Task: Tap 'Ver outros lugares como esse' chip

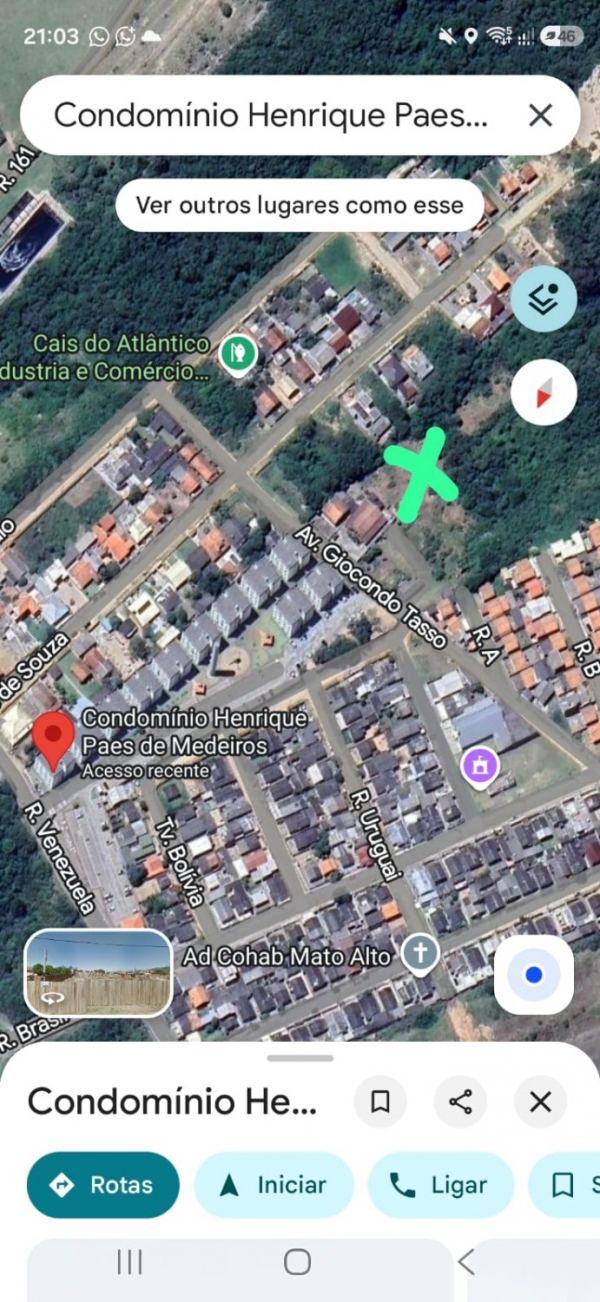Action: pyautogui.click(x=299, y=205)
